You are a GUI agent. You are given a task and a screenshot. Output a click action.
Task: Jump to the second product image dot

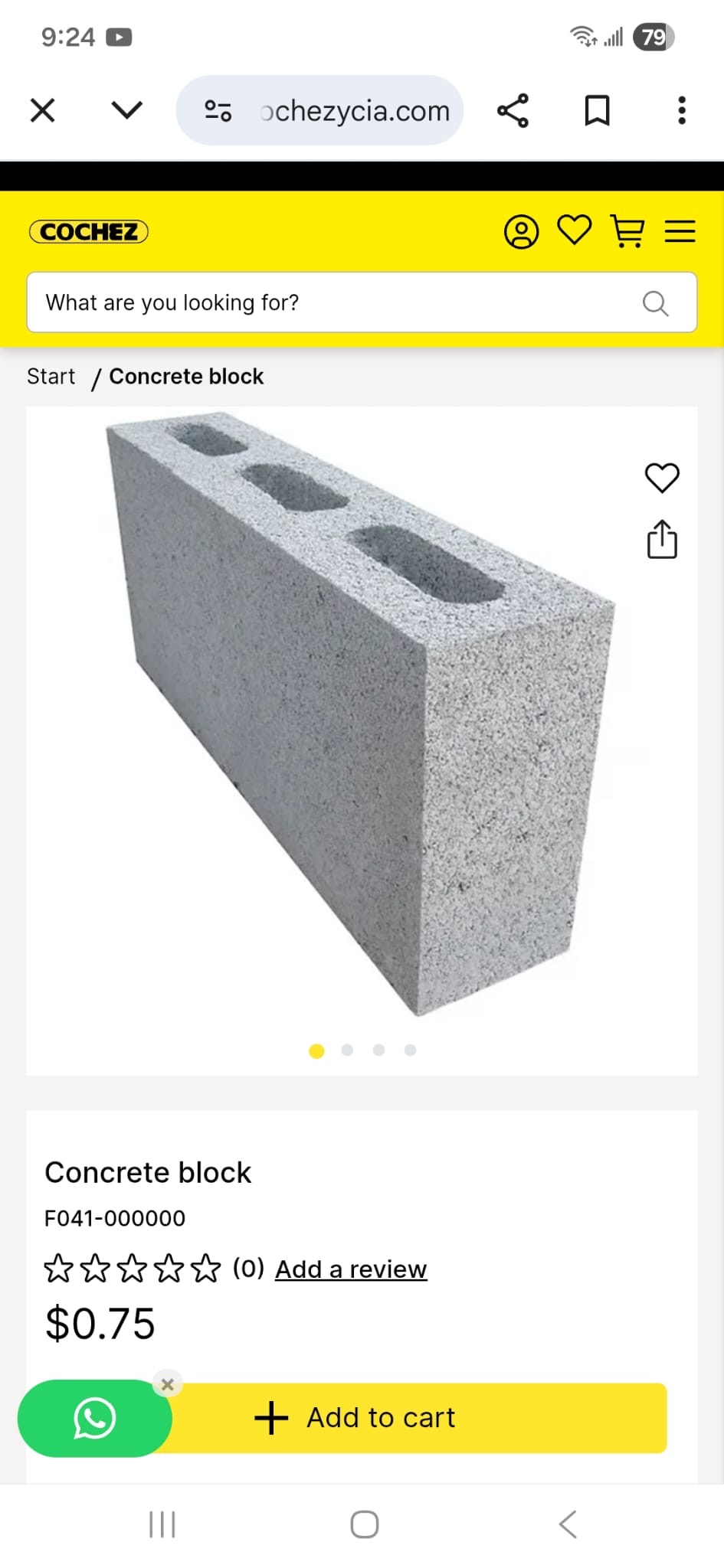pyautogui.click(x=347, y=1050)
